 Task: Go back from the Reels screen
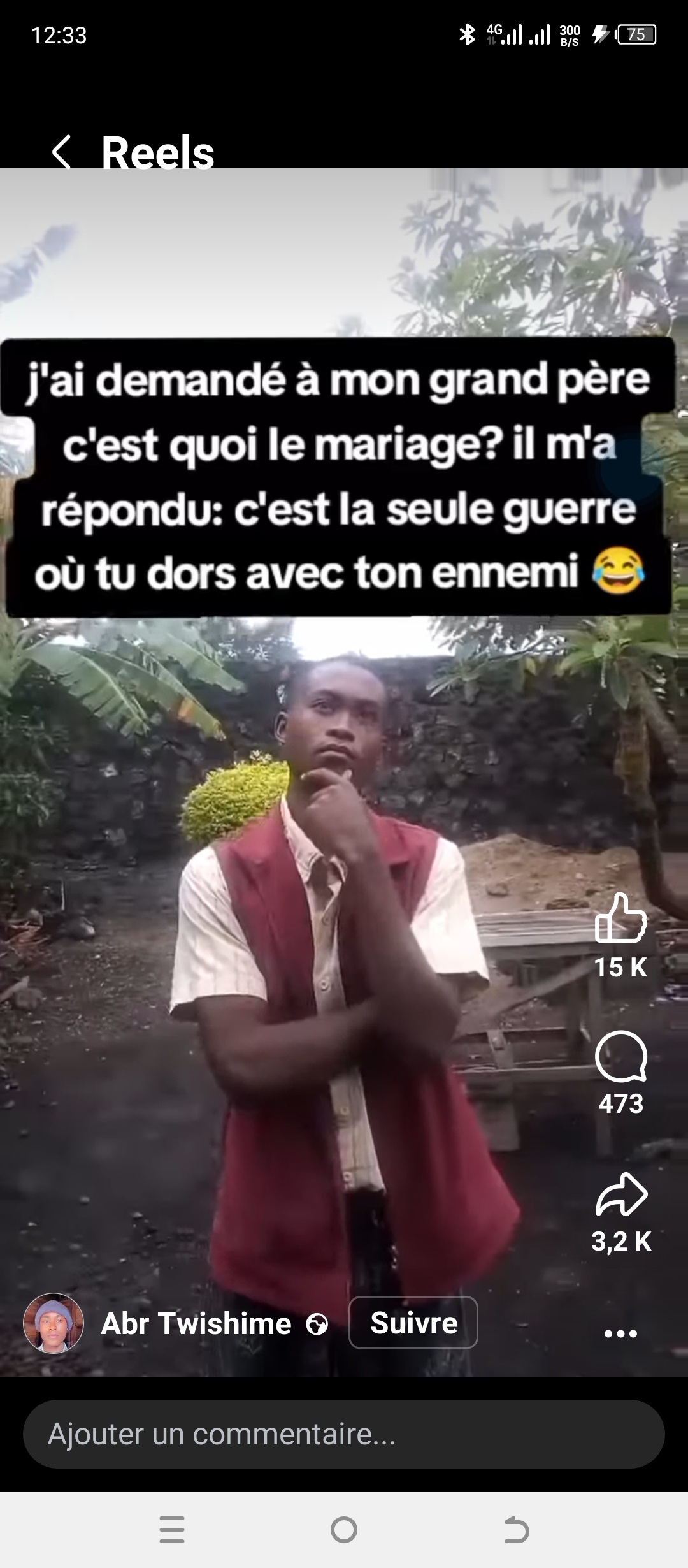(x=61, y=152)
